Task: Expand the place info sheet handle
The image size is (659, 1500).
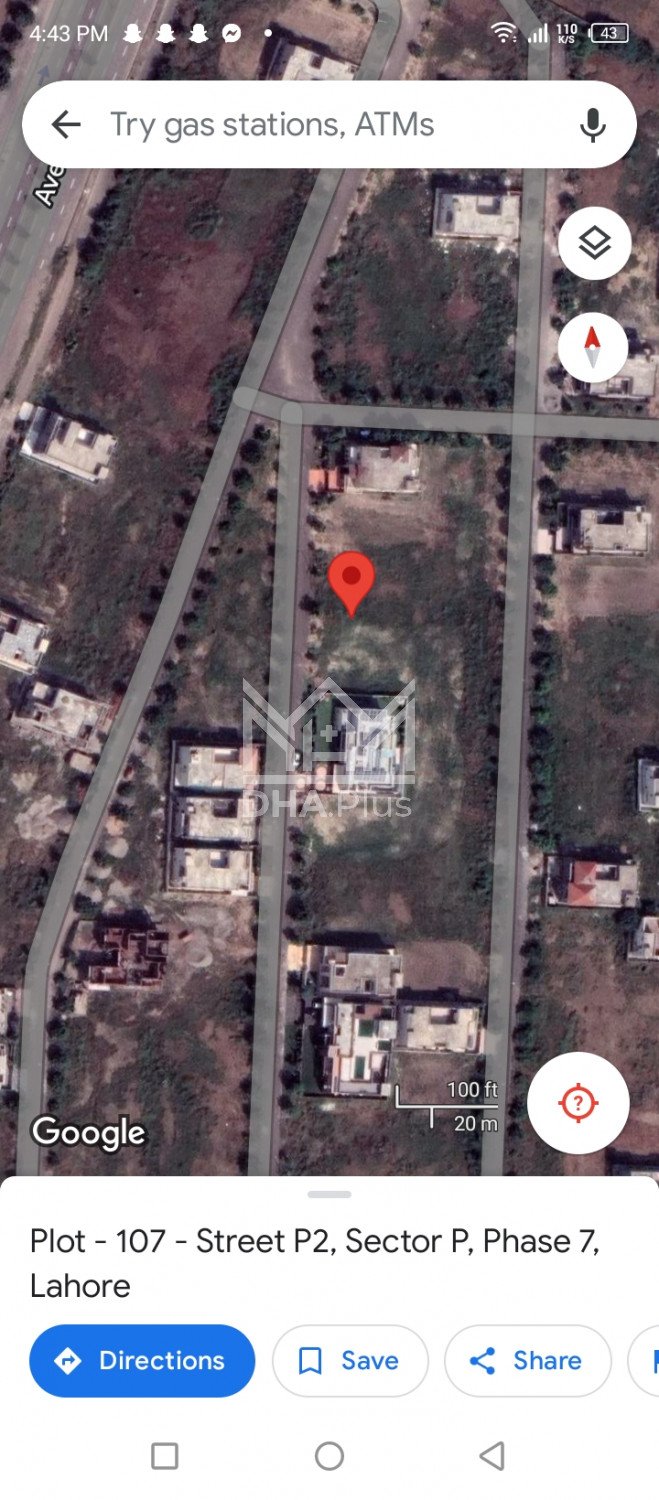Action: coord(329,1194)
